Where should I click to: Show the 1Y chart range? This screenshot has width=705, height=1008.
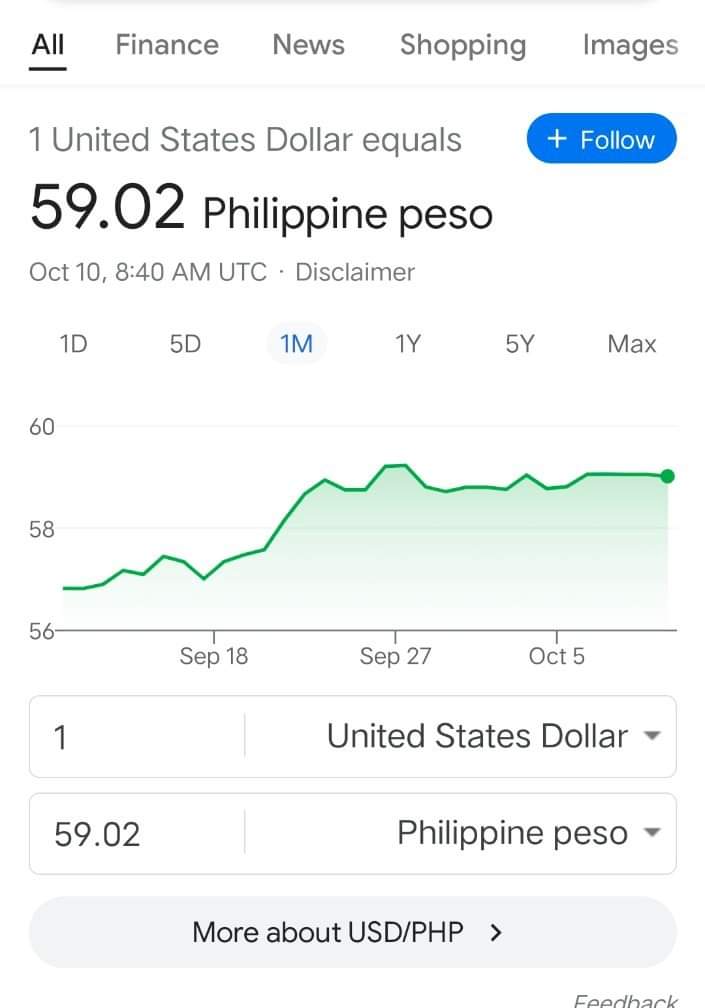point(408,344)
